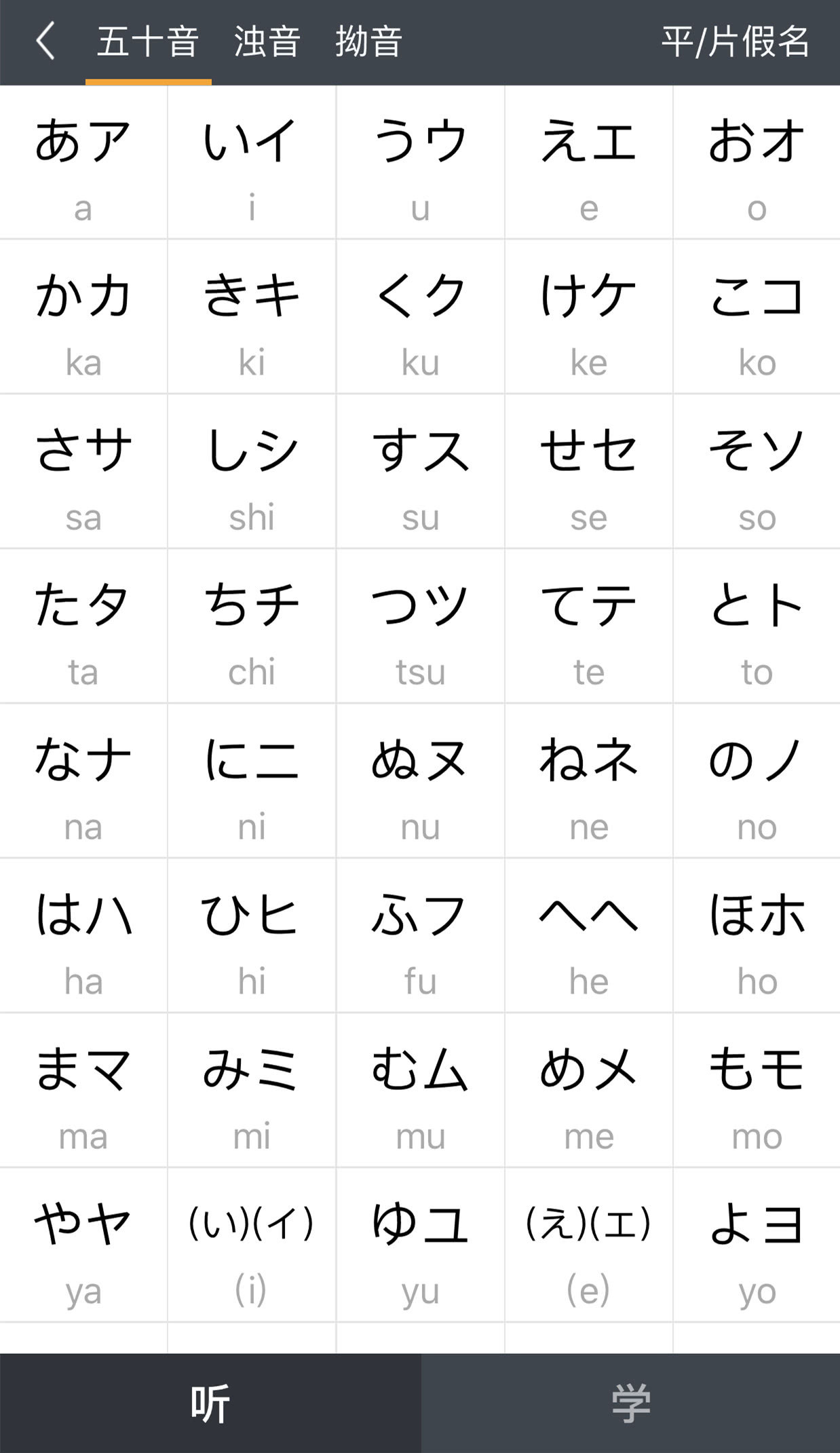Screen dimensions: 840x1453
Task: Choose the のノ (no) kana cell
Action: coord(757,781)
